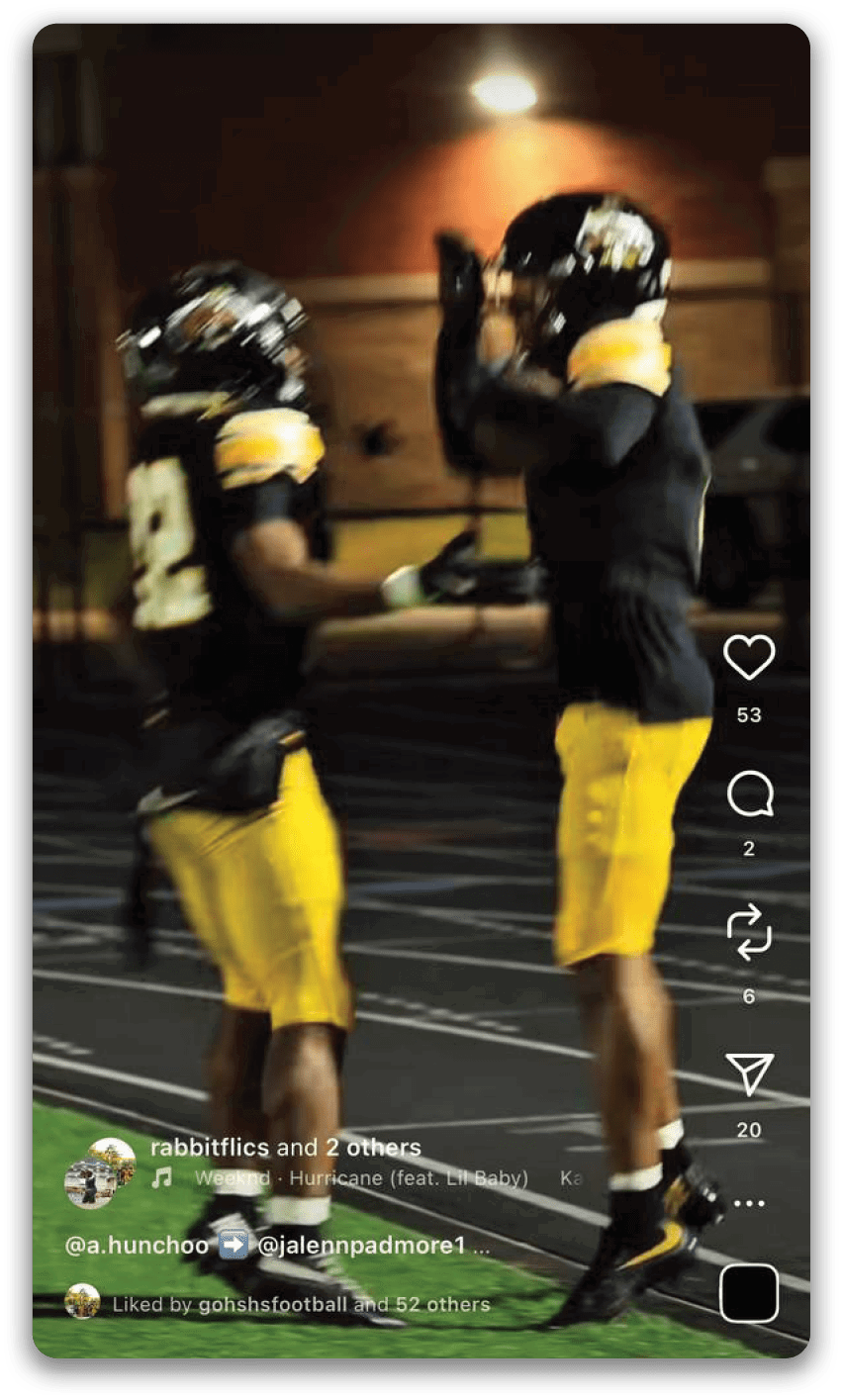843x1400 pixels.
Task: Like this reel with the heart icon
Action: (749, 658)
